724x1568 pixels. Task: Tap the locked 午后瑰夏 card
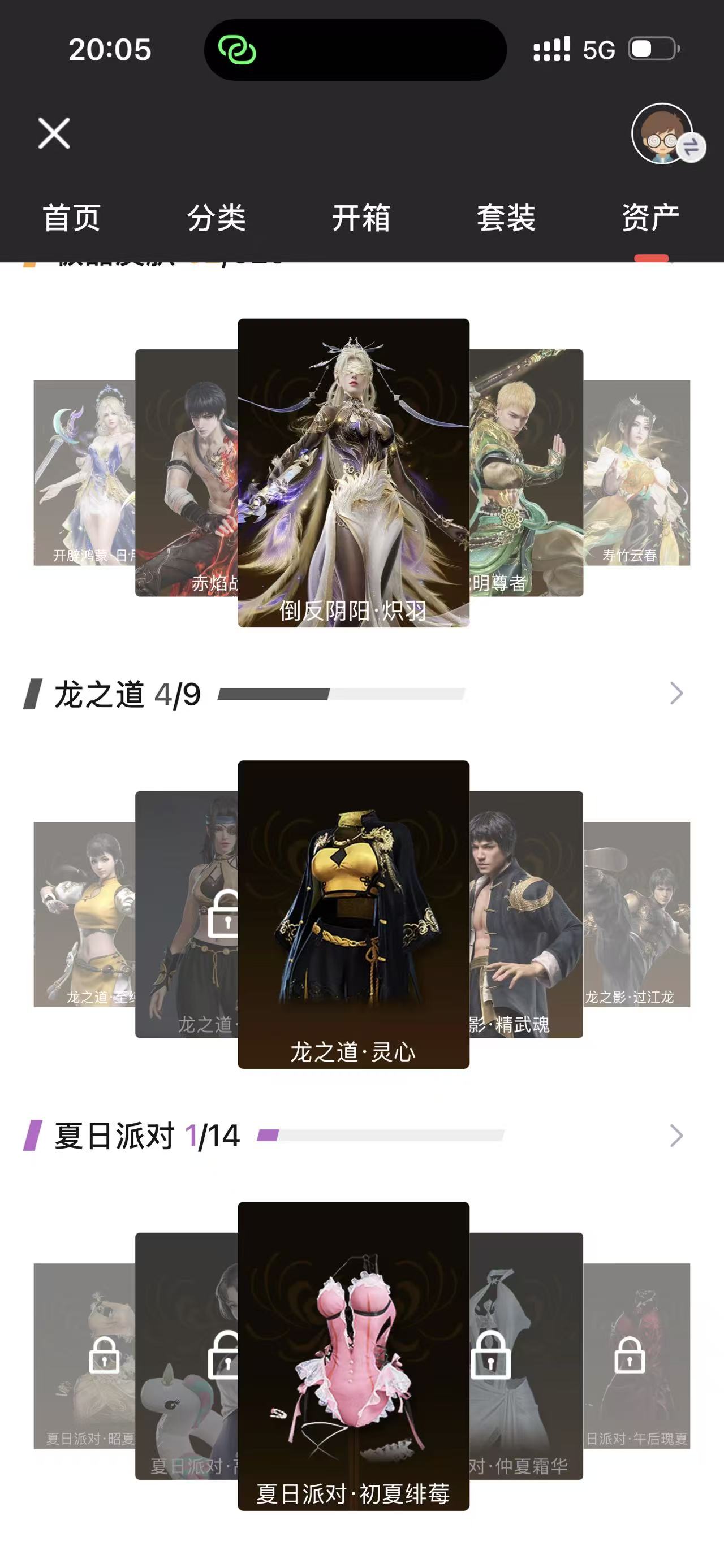click(637, 1356)
